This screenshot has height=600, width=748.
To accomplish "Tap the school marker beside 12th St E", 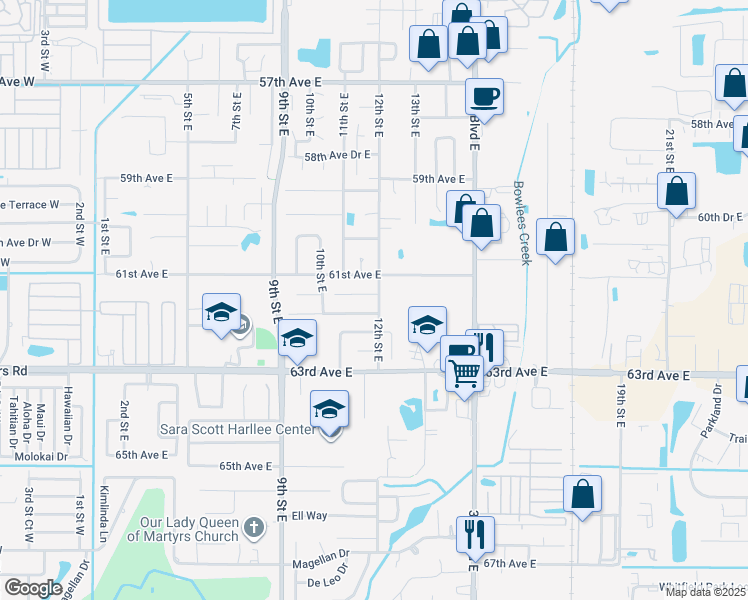I will pos(427,324).
